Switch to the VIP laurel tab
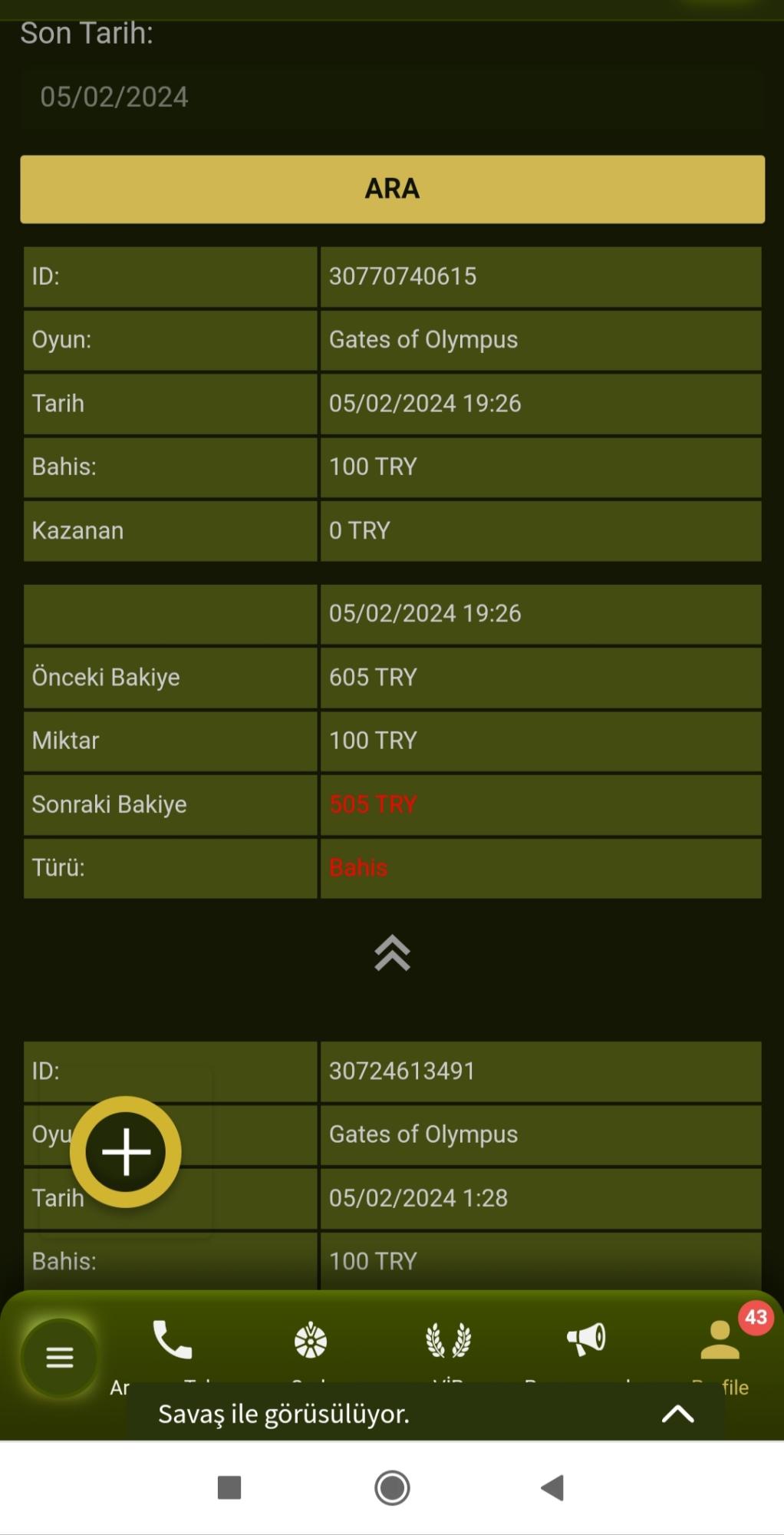Viewport: 784px width, 1535px height. point(448,1340)
